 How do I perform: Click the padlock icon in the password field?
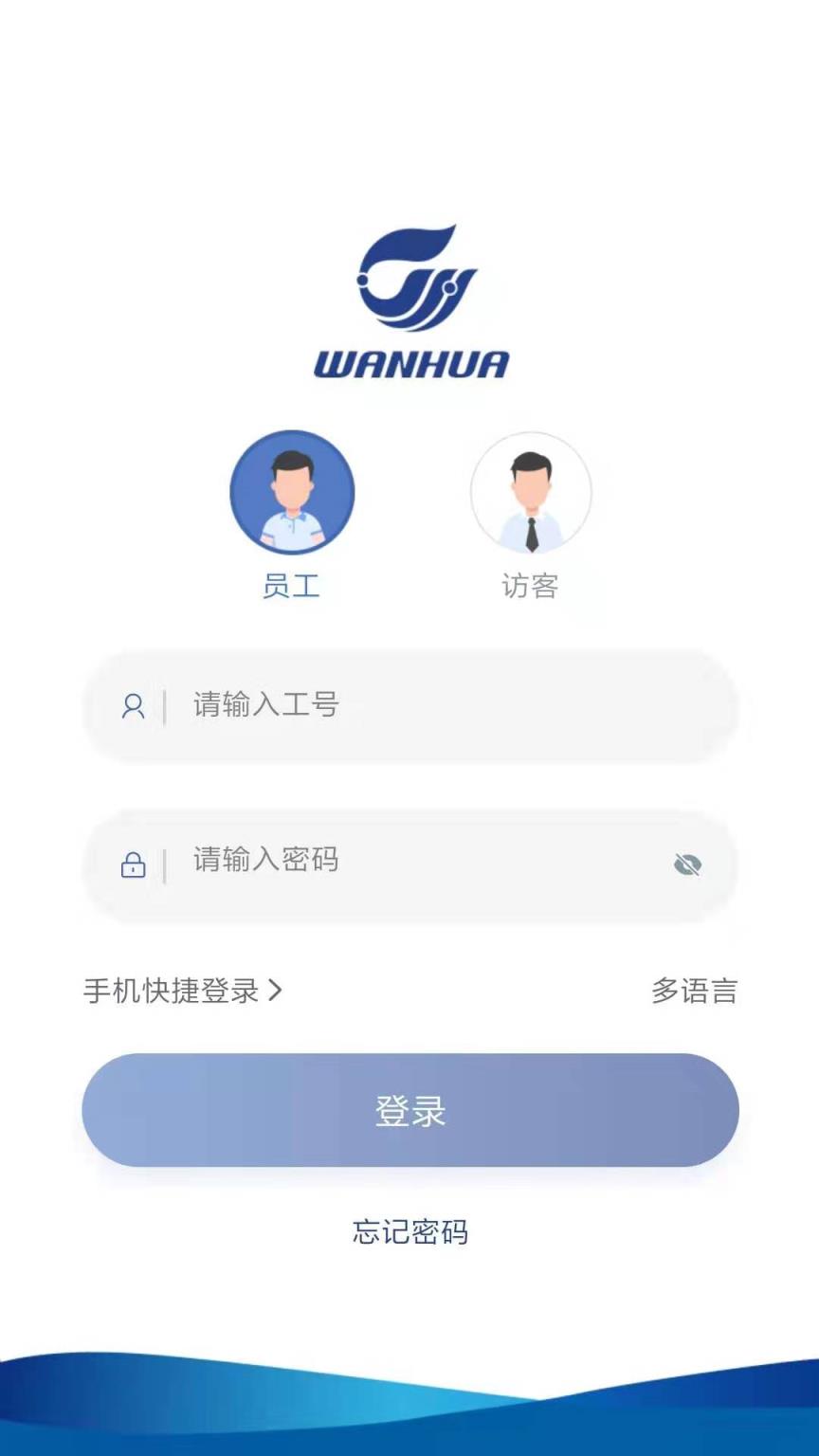click(132, 864)
